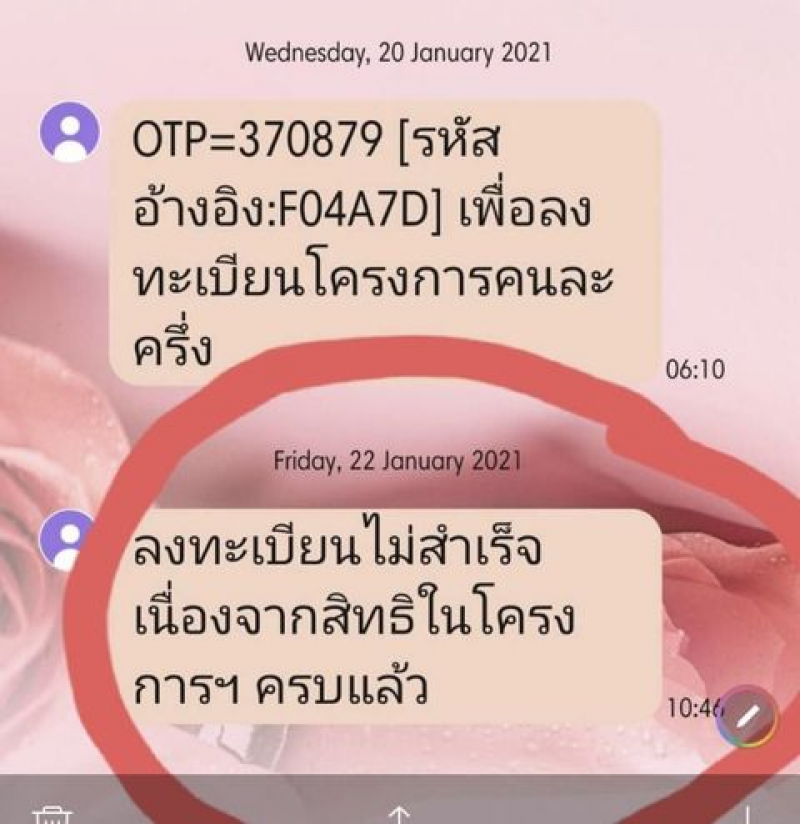The height and width of the screenshot is (824, 800).
Task: Delete using the trash icon
Action: pyautogui.click(x=50, y=812)
